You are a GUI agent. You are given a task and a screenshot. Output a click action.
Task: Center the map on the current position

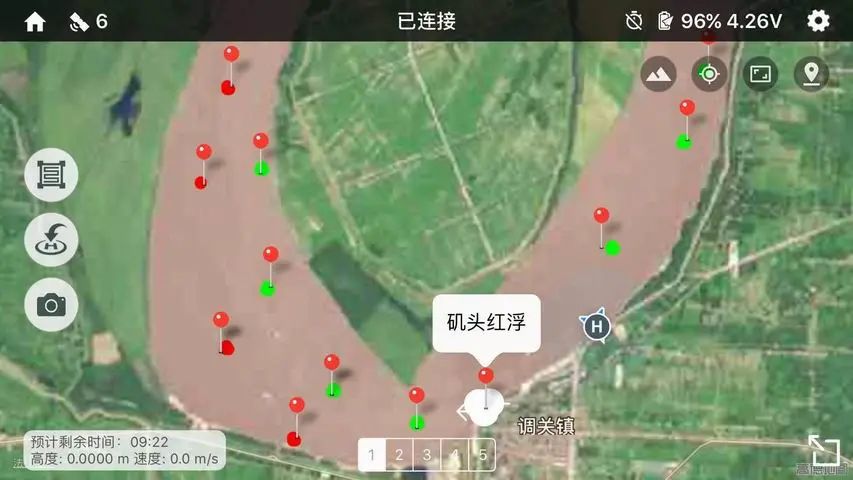pos(709,73)
